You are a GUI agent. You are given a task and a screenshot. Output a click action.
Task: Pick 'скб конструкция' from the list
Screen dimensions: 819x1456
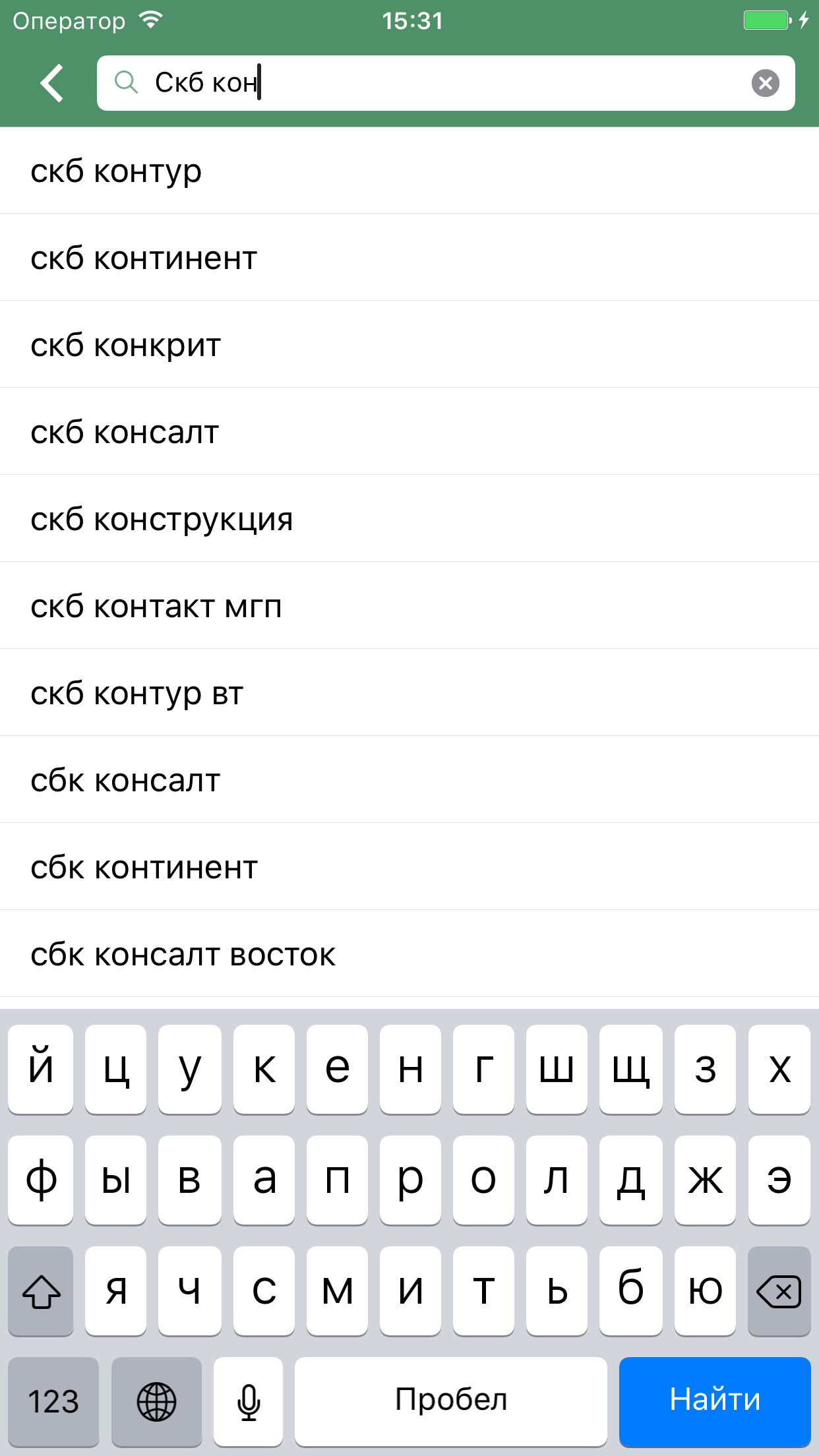(161, 519)
